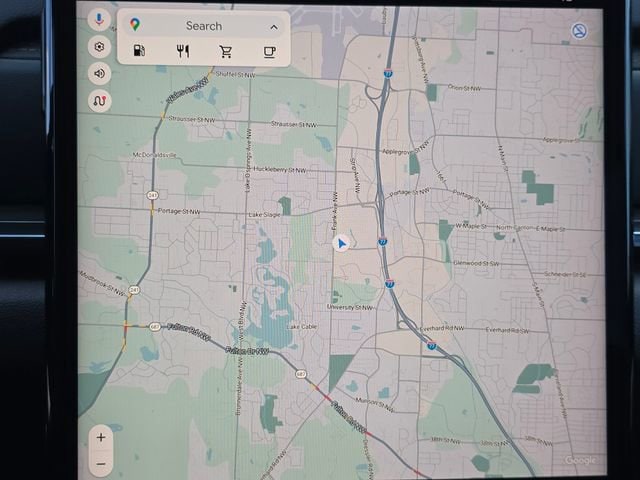640x480 pixels.
Task: Tap the compass icon
Action: [579, 31]
